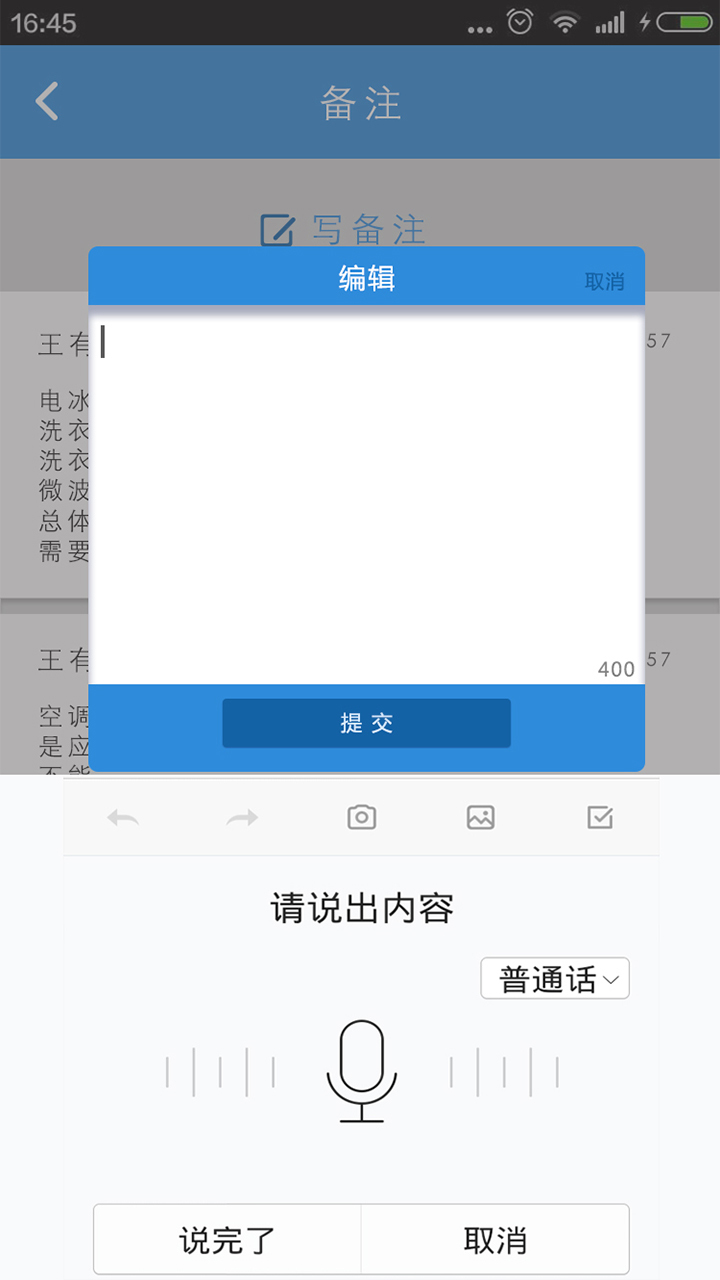Tap 取消 in the 编辑 dialog header
Image resolution: width=720 pixels, height=1280 pixels.
(604, 281)
